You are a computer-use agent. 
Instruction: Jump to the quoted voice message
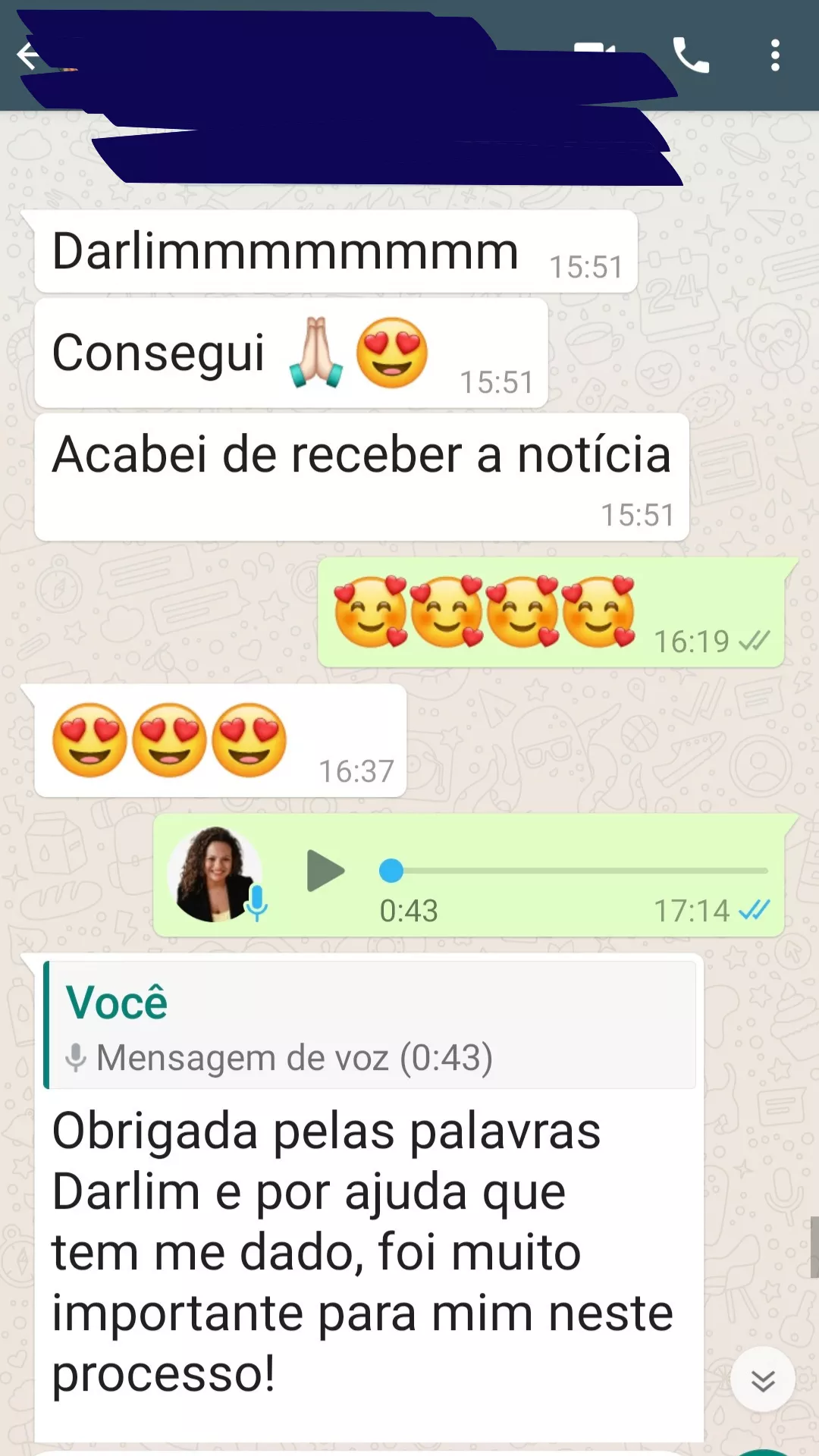370,1025
